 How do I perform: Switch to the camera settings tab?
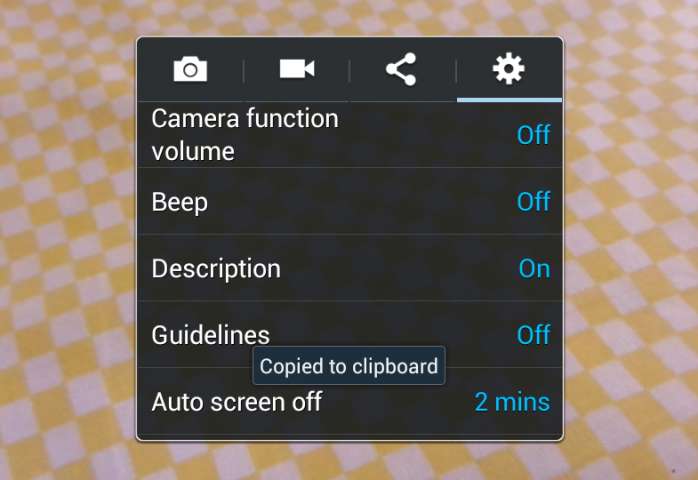190,70
